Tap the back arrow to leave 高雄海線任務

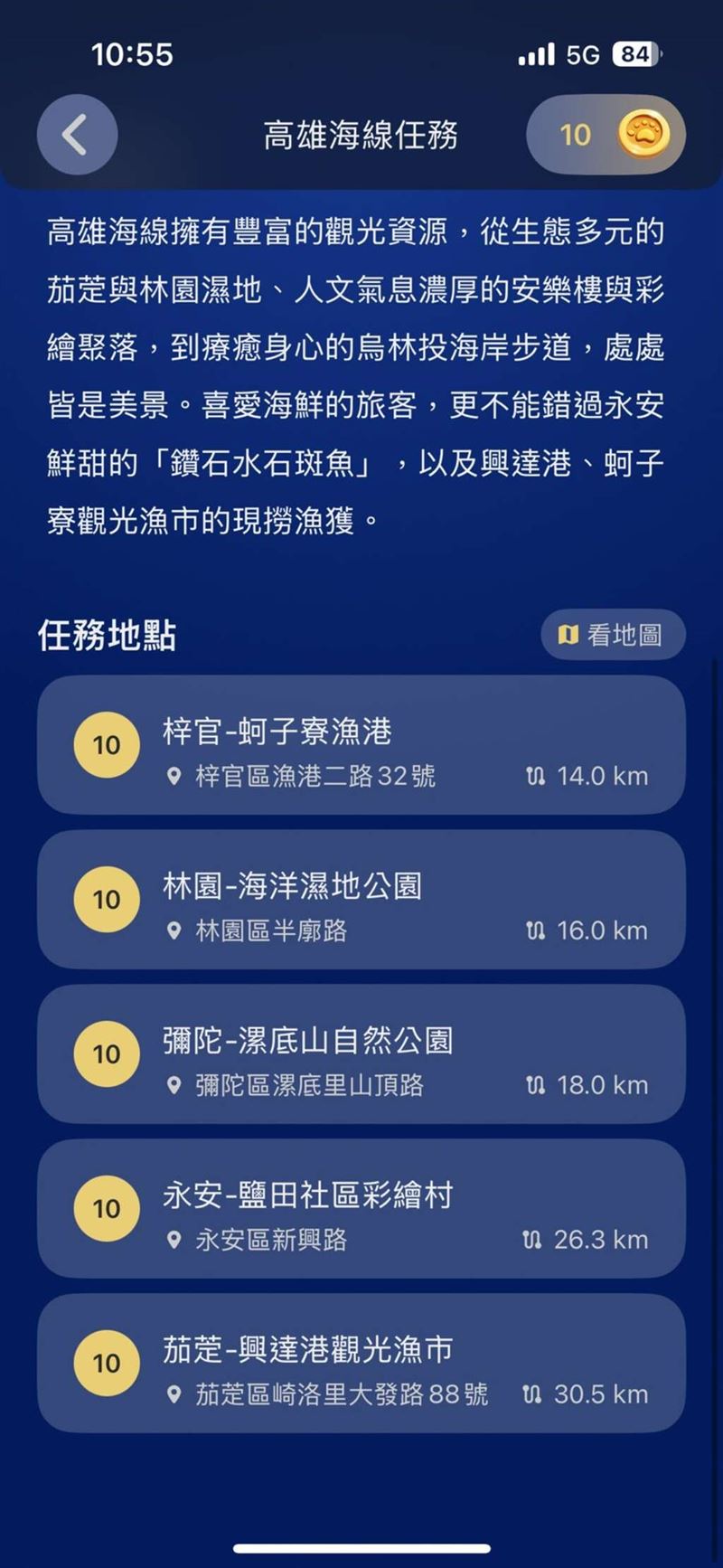point(77,134)
